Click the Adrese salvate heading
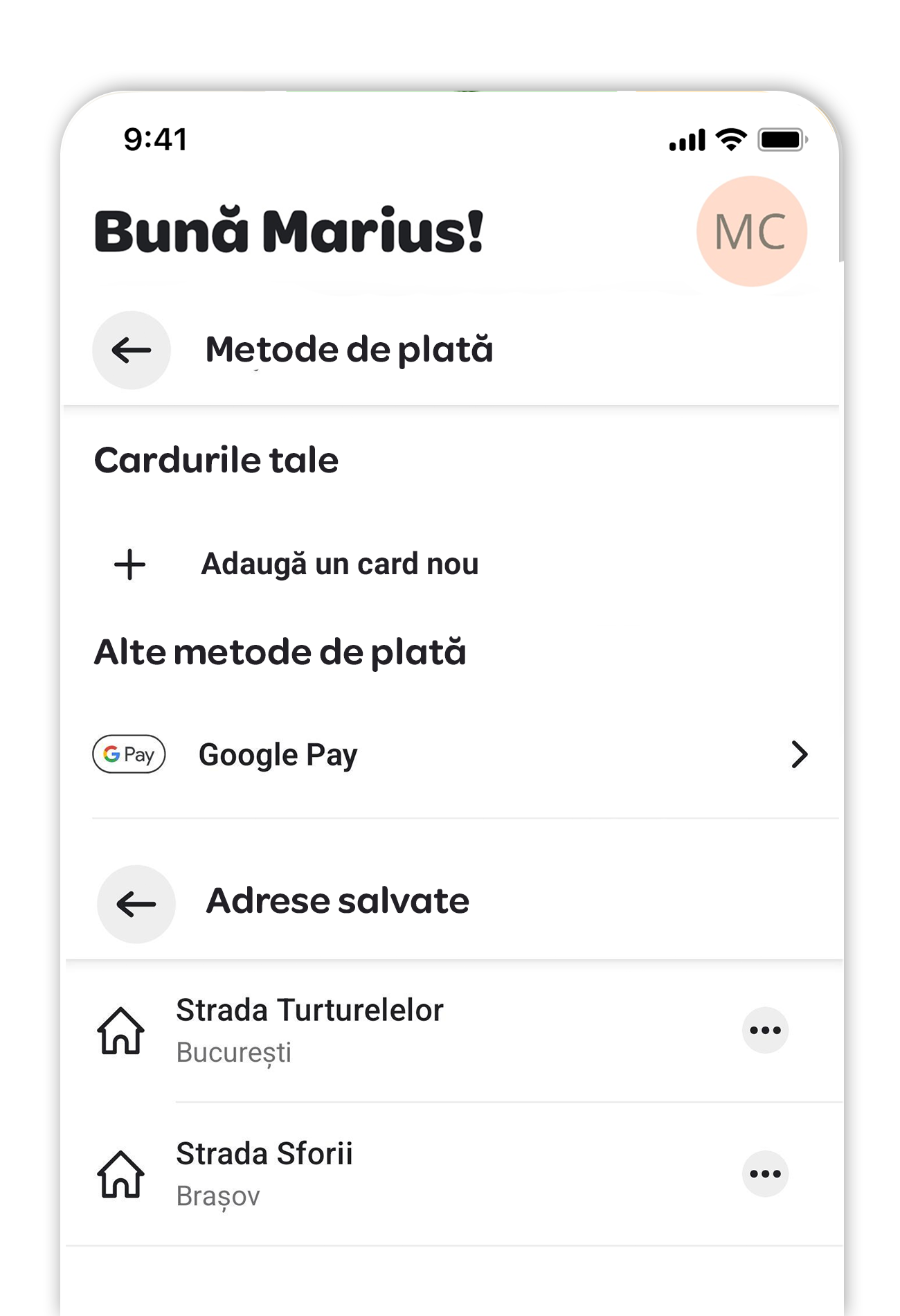The image size is (900, 1316). click(x=338, y=900)
